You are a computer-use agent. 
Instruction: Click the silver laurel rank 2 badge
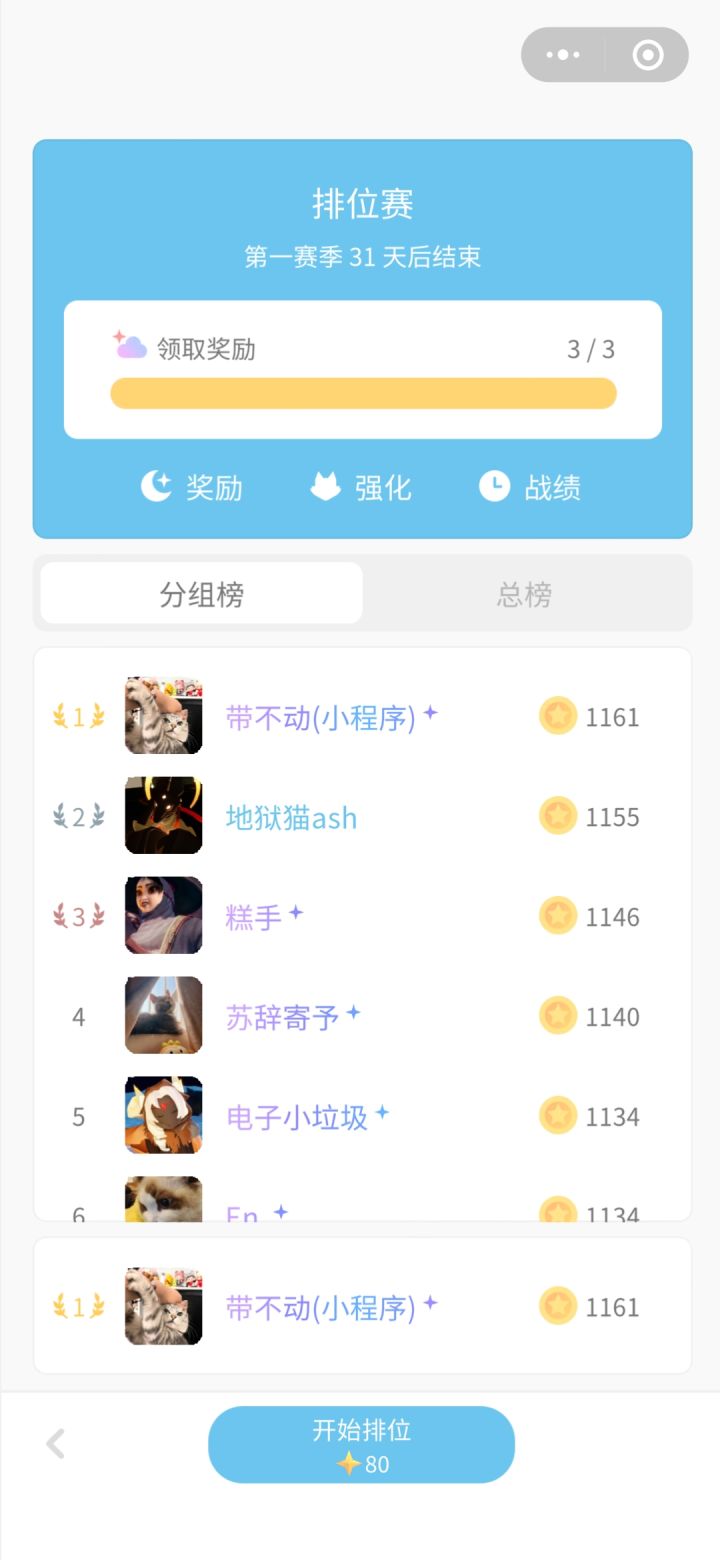[x=78, y=816]
